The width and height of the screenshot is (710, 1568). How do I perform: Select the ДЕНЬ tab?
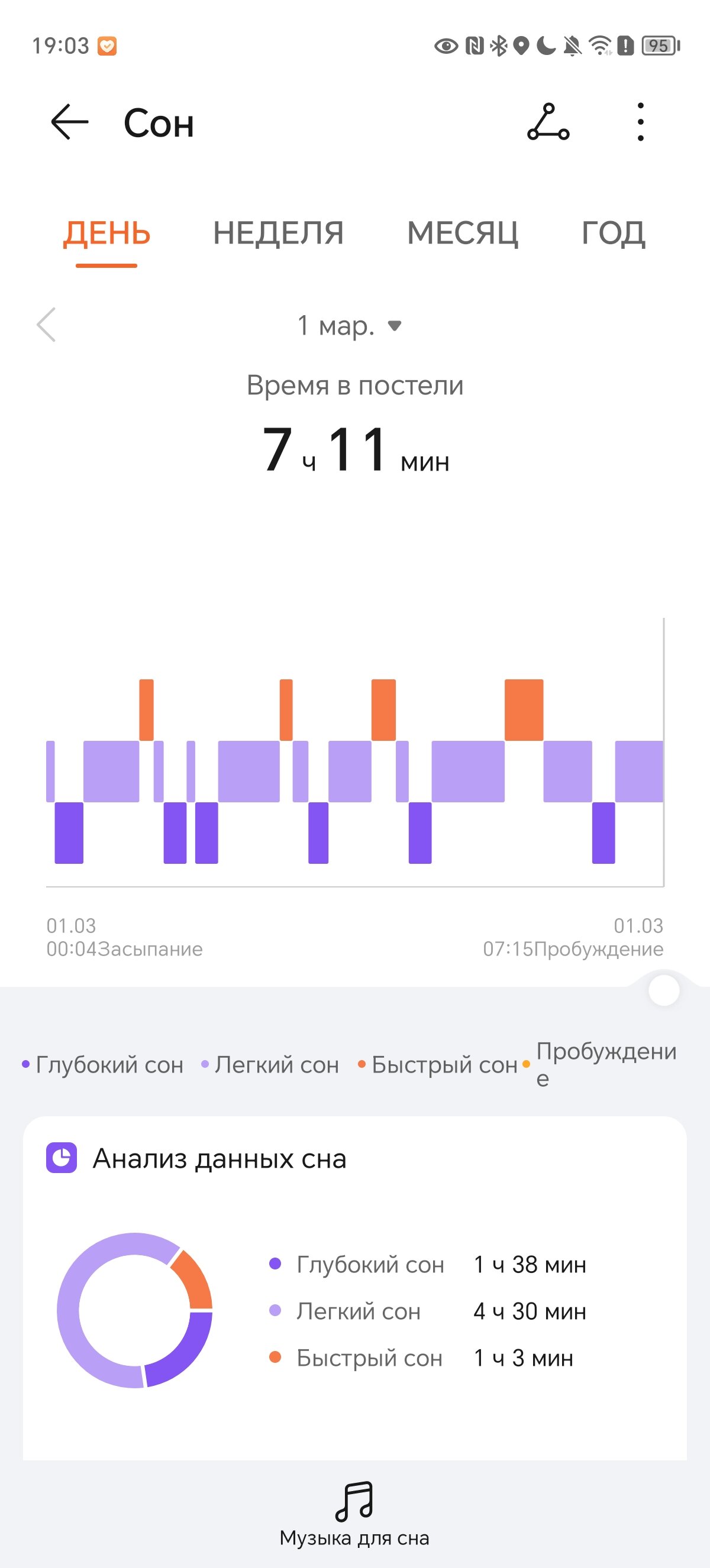click(106, 234)
